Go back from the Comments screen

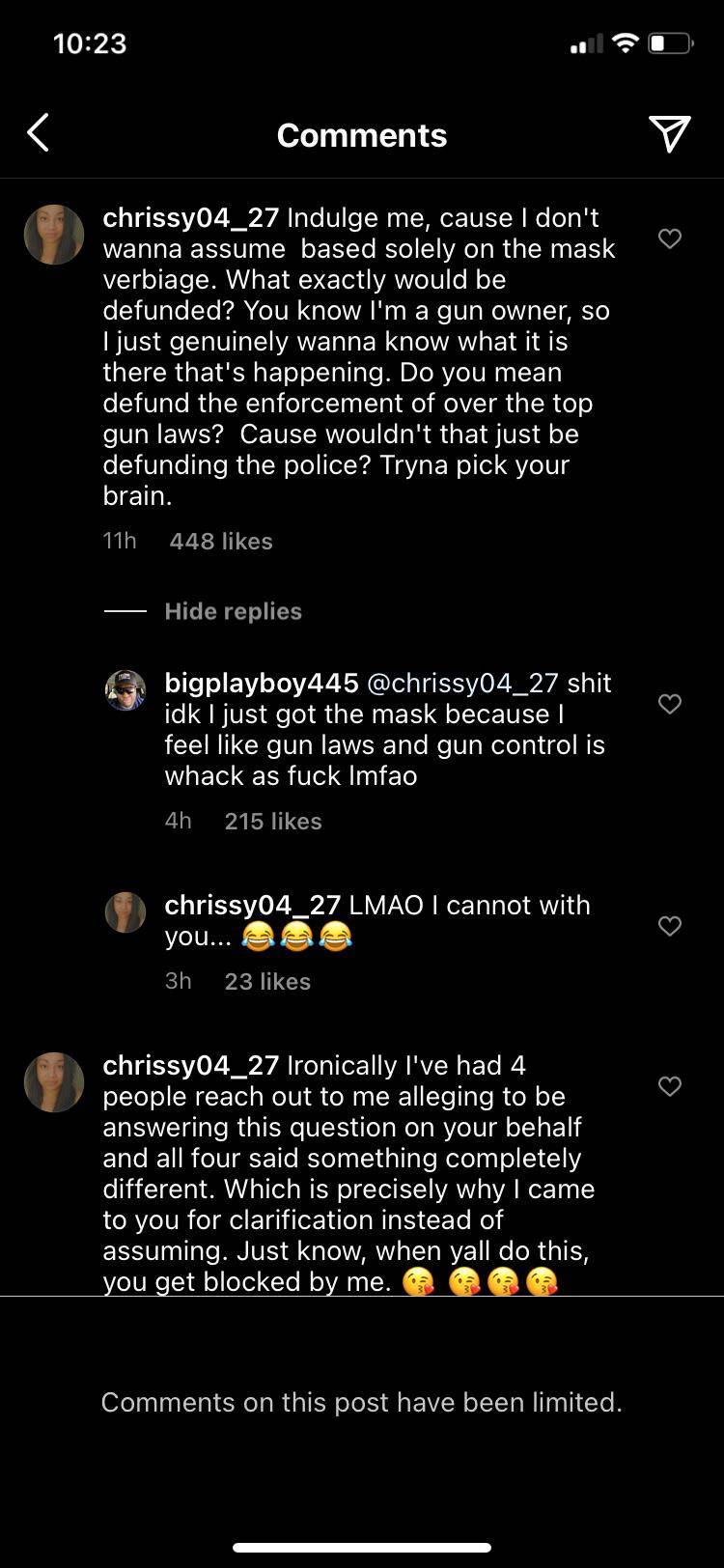(39, 133)
